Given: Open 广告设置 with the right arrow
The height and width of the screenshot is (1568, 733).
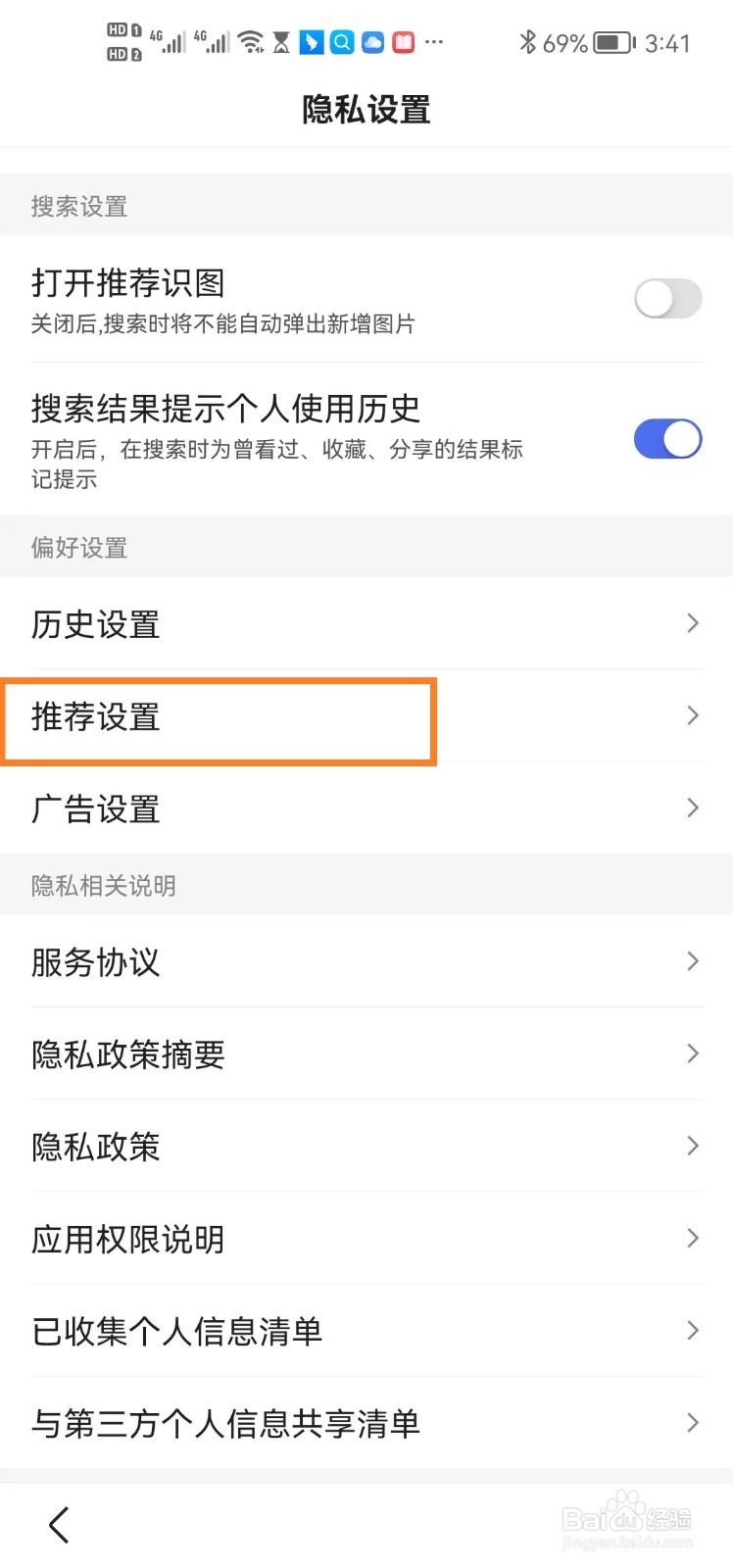Looking at the screenshot, I should (x=693, y=808).
